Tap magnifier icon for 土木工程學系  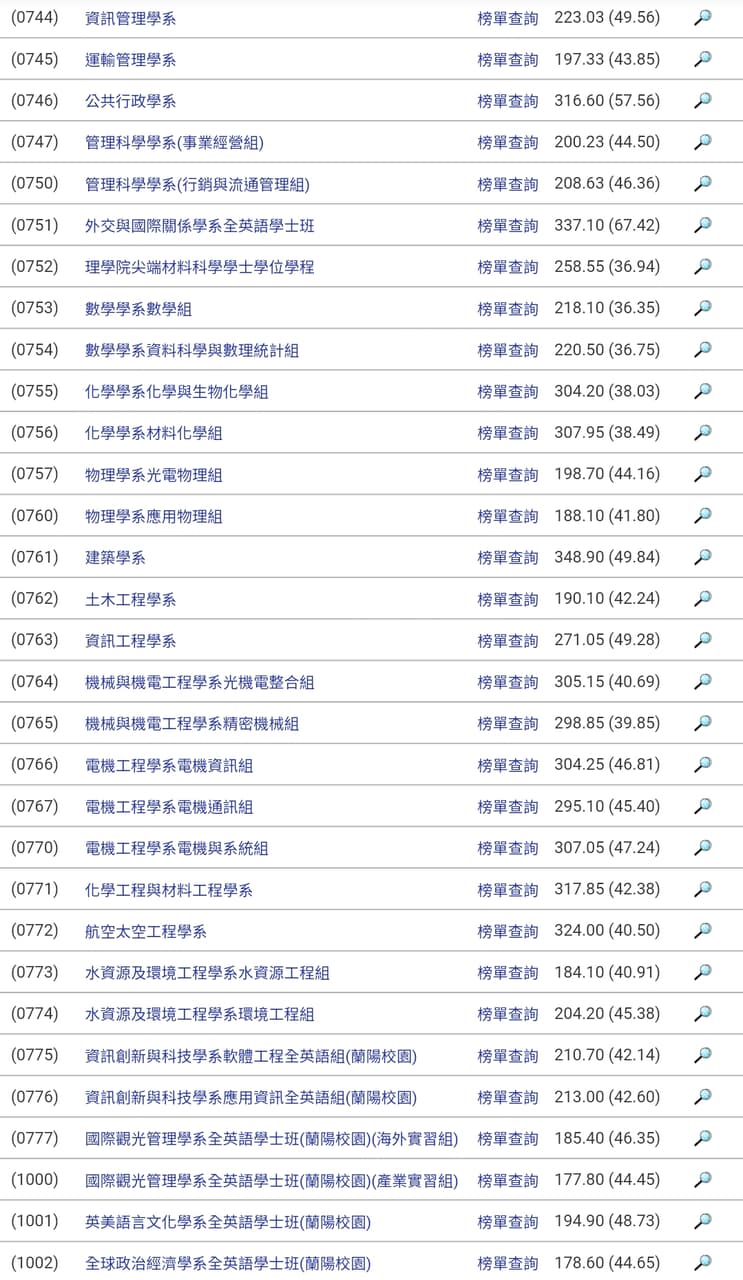(x=703, y=598)
